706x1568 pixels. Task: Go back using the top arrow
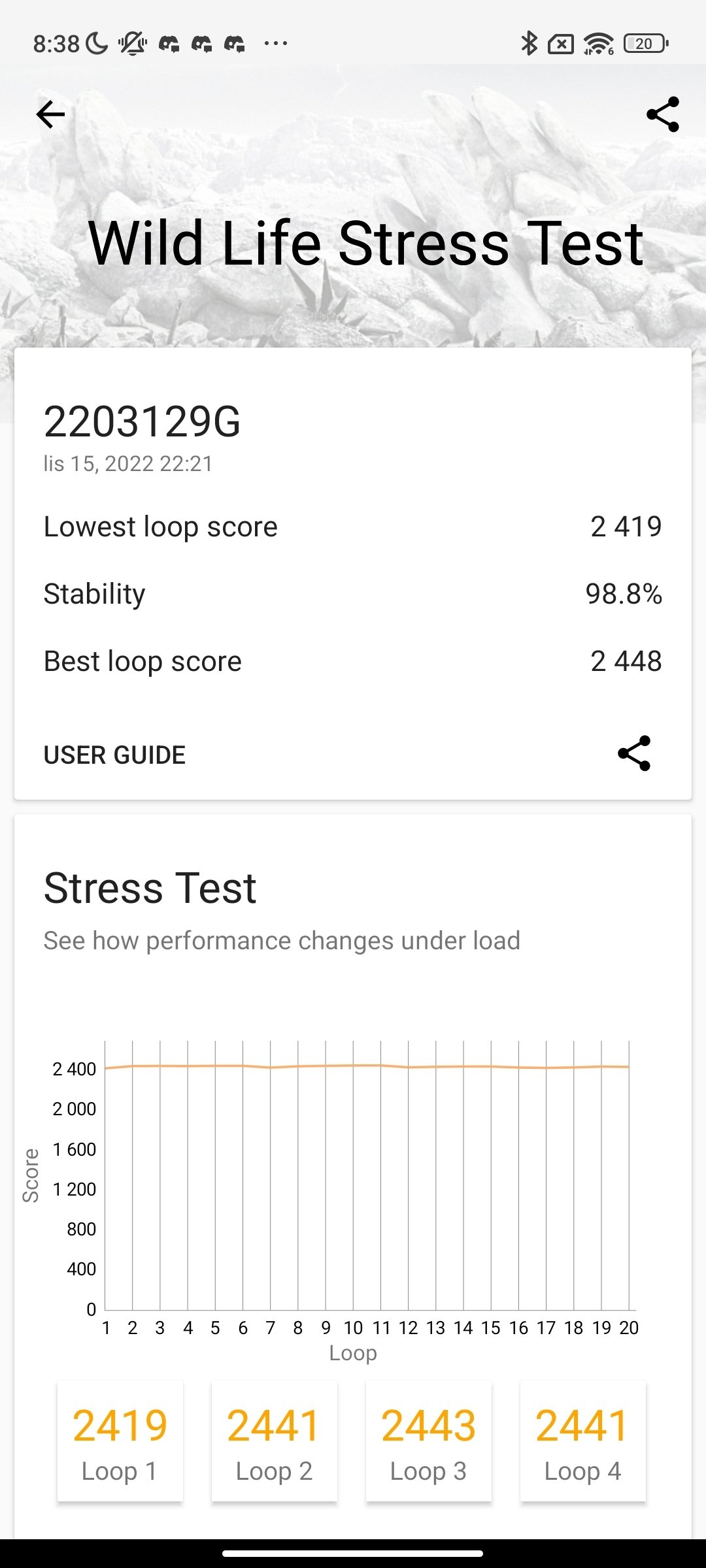point(50,115)
